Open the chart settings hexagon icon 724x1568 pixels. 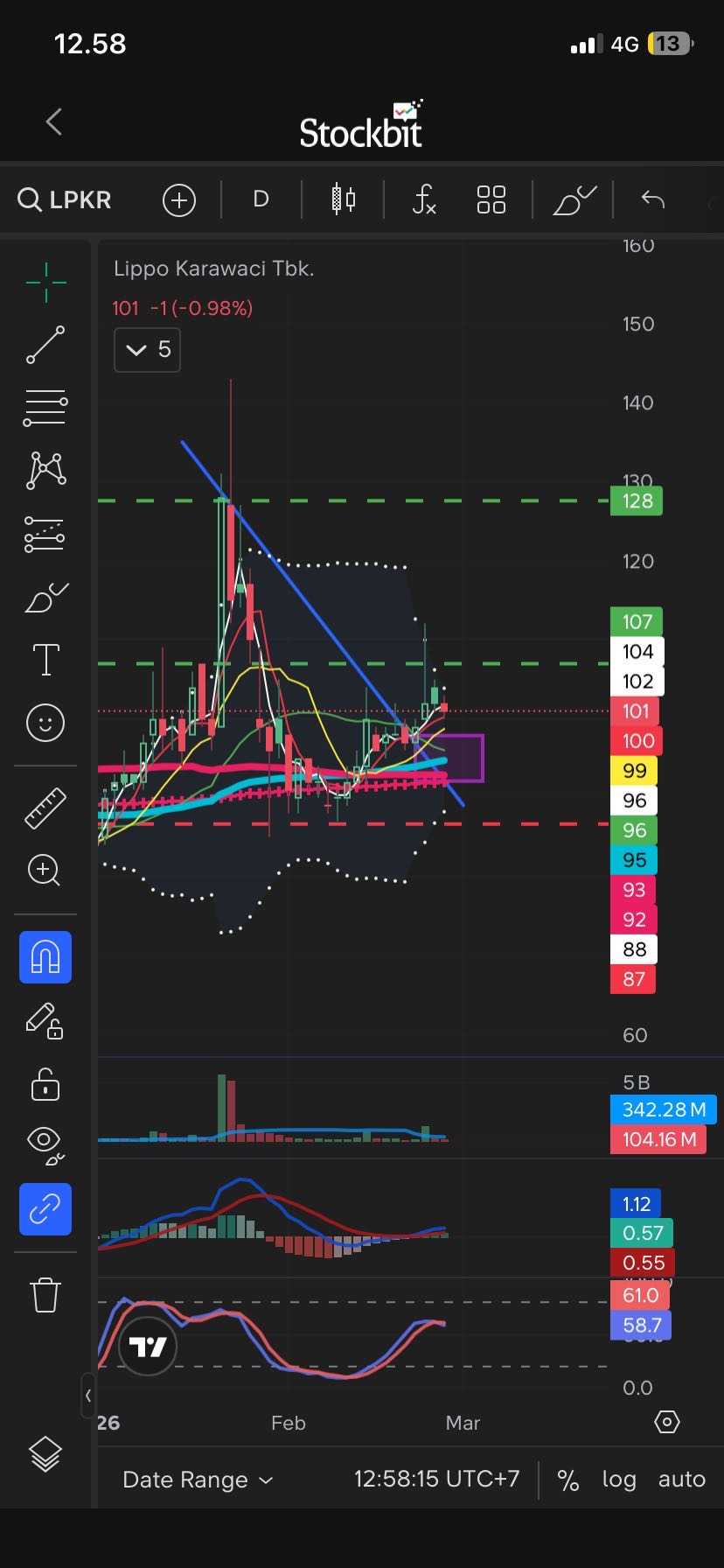coord(667,1422)
